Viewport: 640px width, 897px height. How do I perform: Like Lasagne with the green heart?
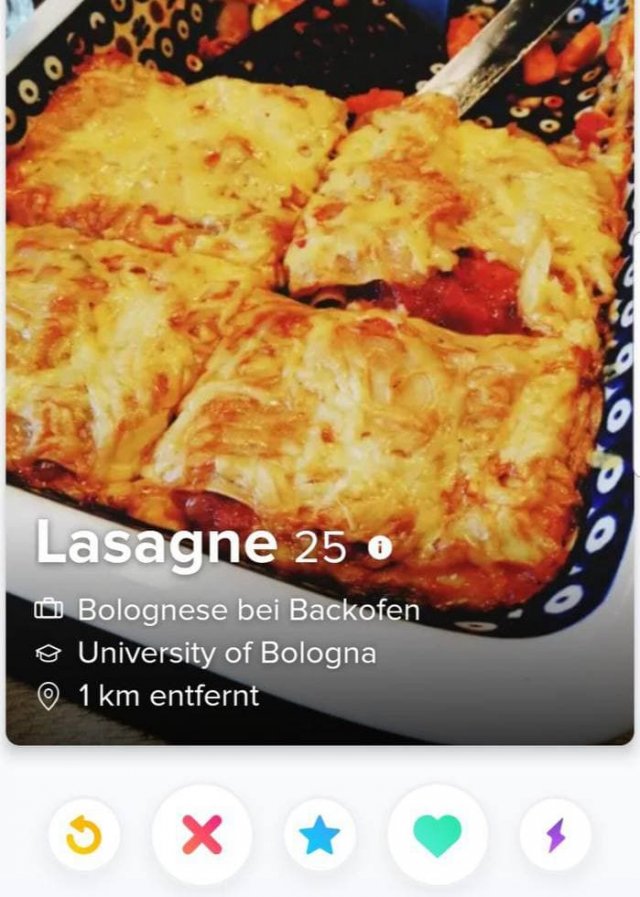(438, 834)
